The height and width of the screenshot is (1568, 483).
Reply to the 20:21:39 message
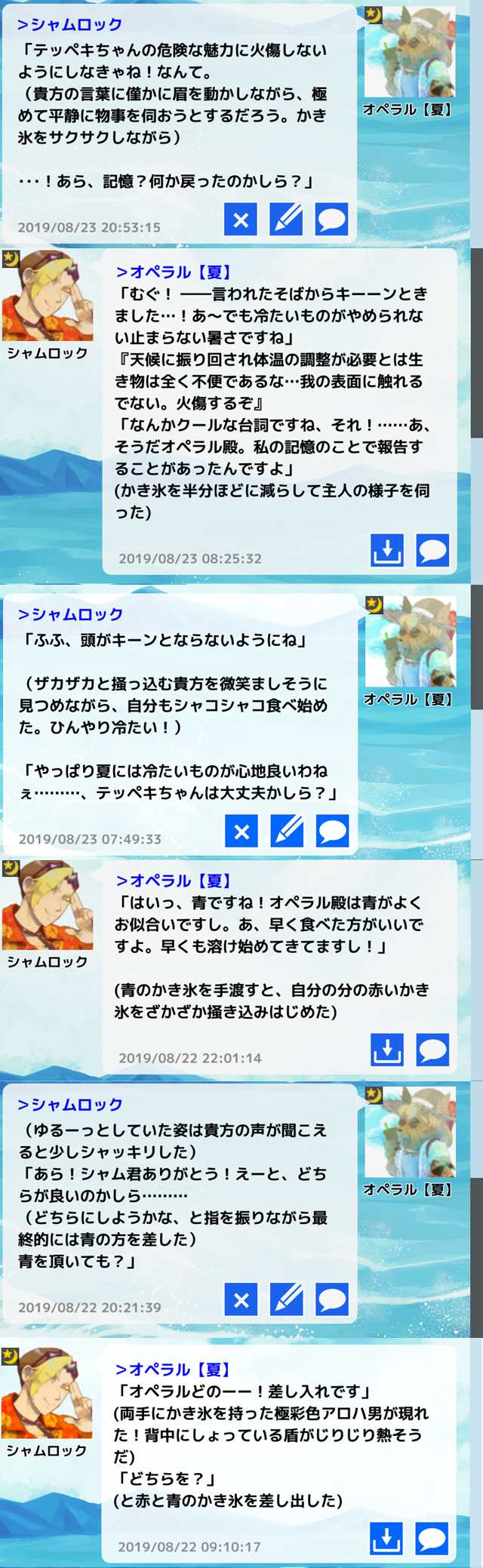pyautogui.click(x=332, y=1299)
